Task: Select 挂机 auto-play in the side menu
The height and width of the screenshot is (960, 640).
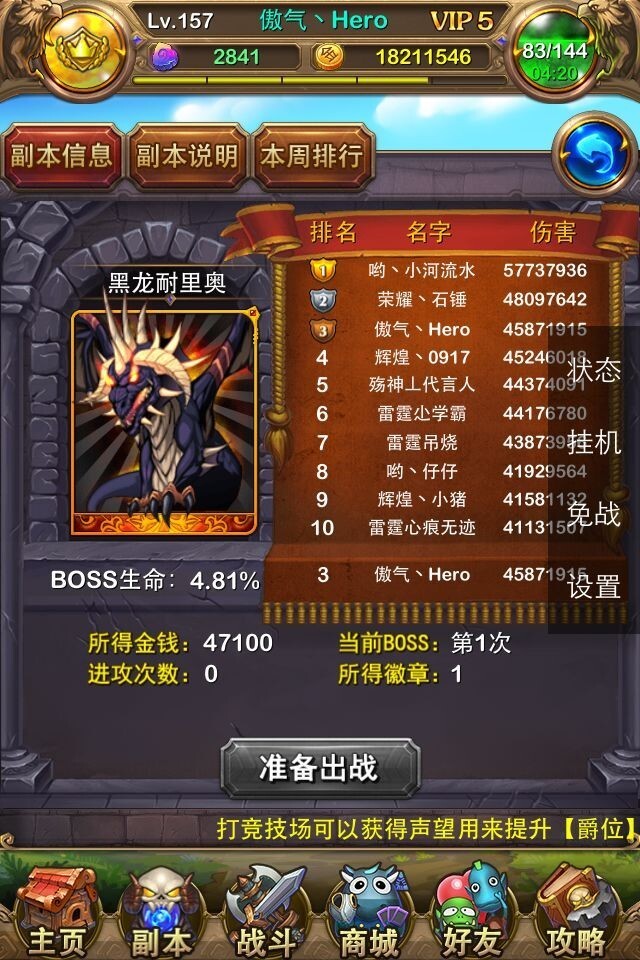Action: pyautogui.click(x=594, y=441)
